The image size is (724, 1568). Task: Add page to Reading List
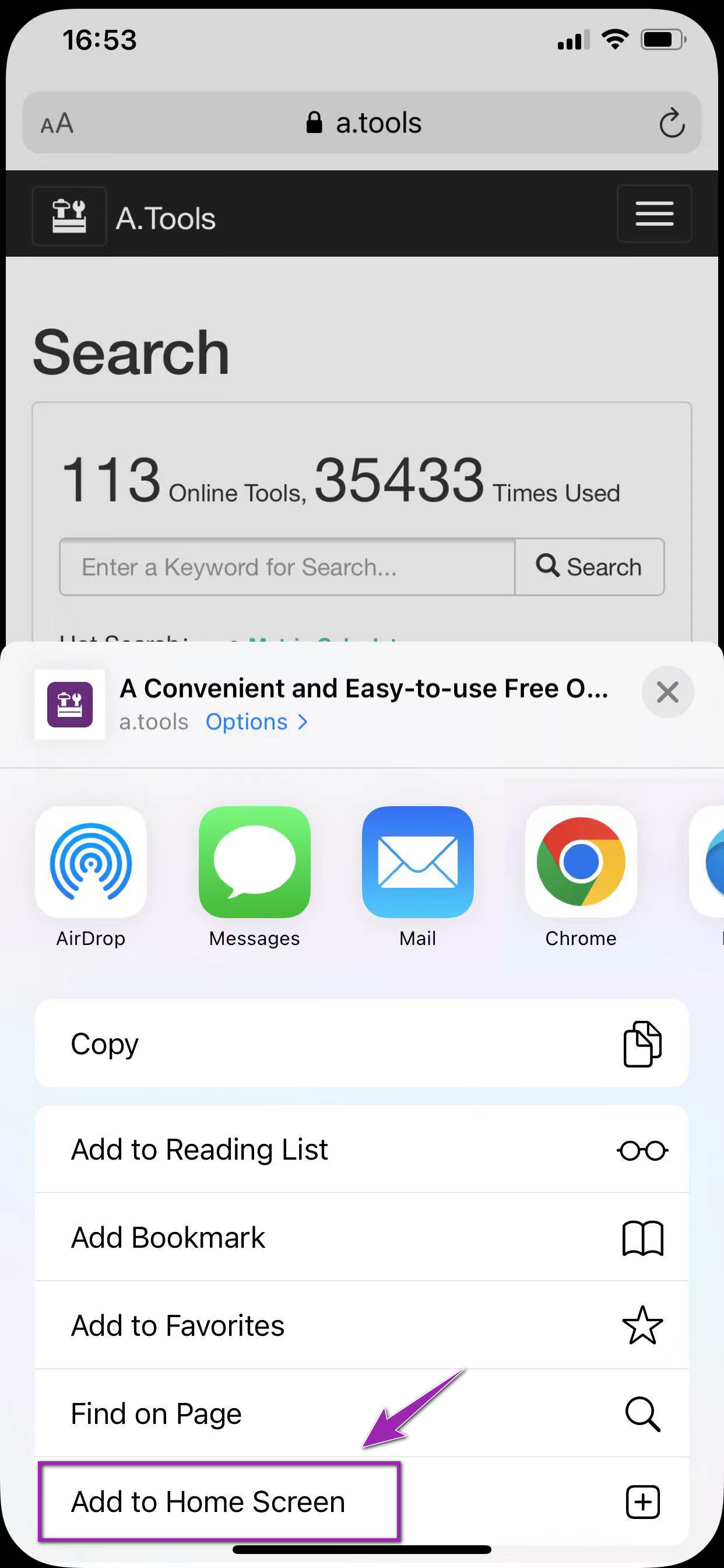[362, 1149]
